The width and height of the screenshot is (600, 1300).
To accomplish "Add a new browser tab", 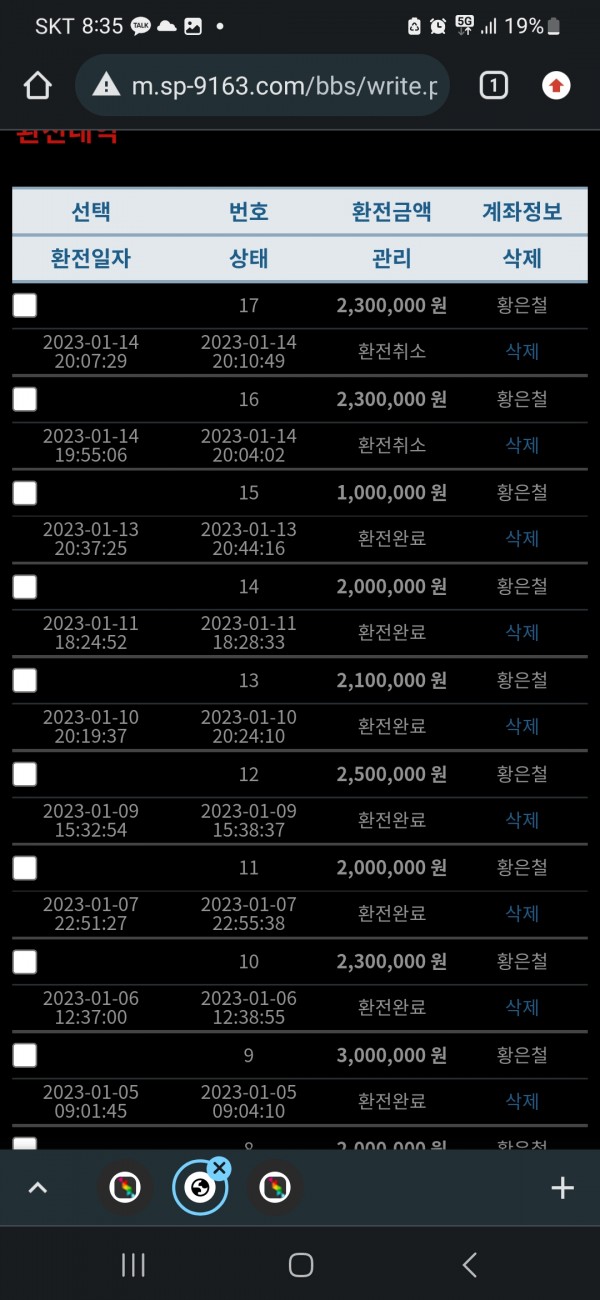I will (562, 1188).
